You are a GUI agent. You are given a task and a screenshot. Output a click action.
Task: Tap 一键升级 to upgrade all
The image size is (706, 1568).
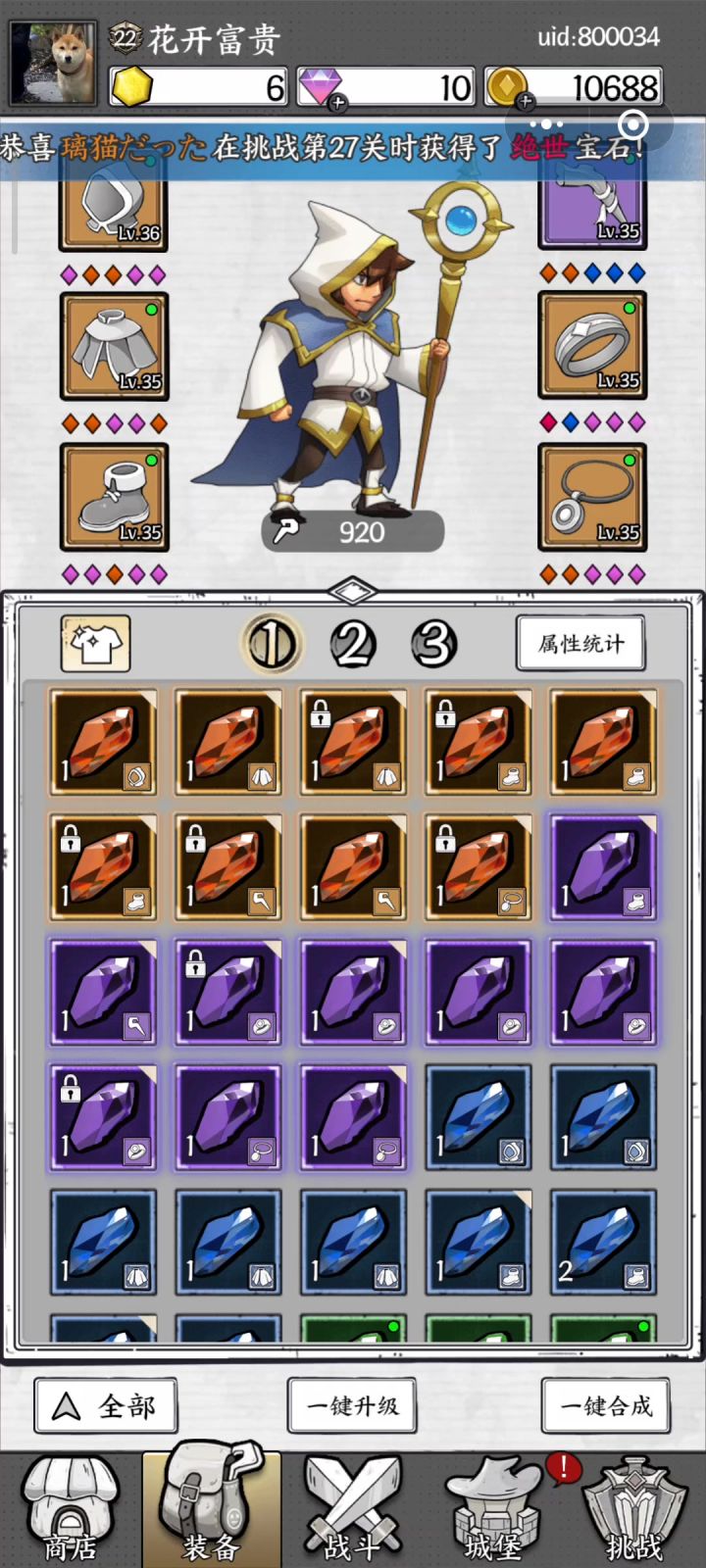tap(352, 1405)
